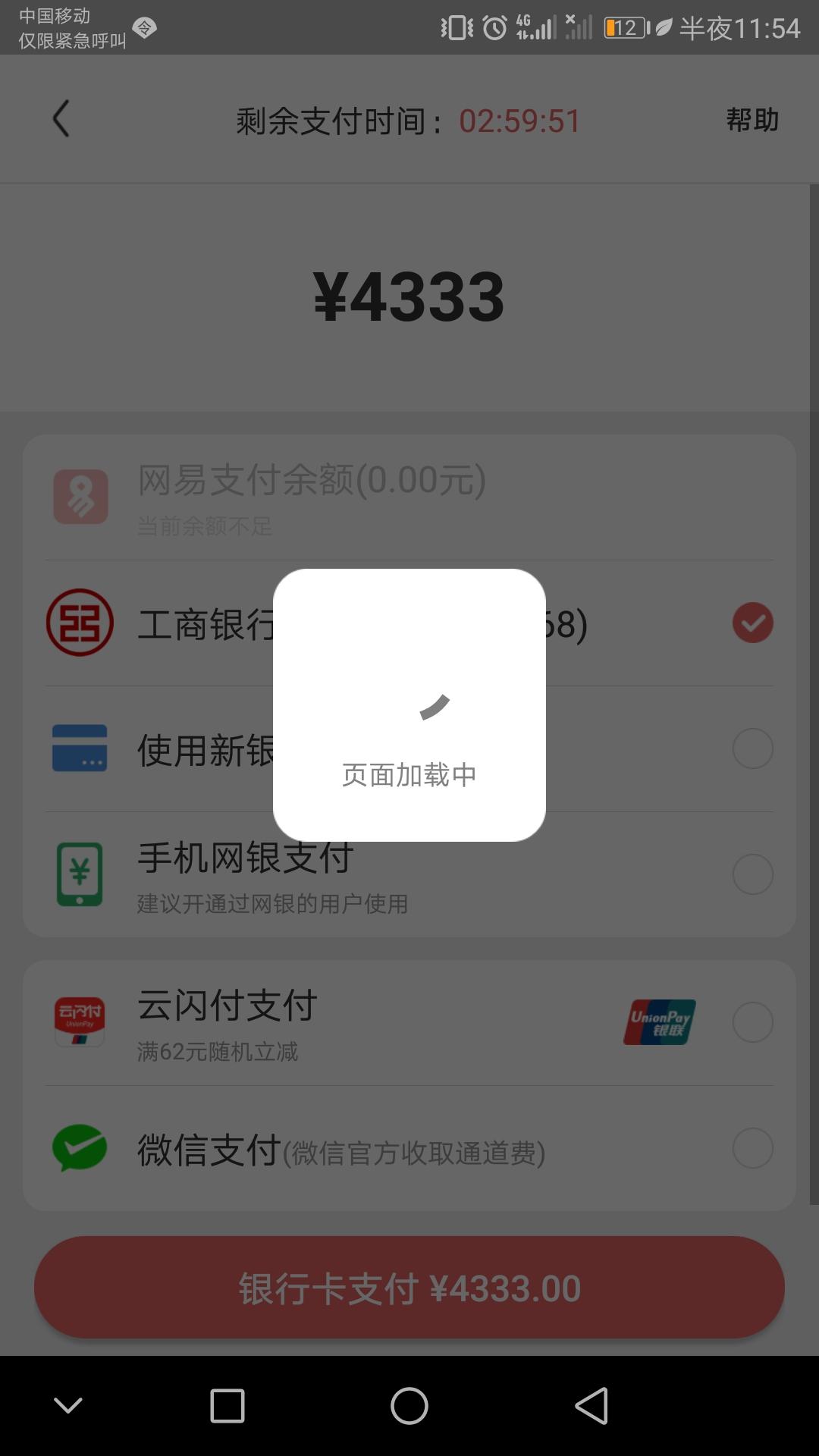Open recent apps from navigation bar
The image size is (819, 1456).
(x=227, y=1406)
